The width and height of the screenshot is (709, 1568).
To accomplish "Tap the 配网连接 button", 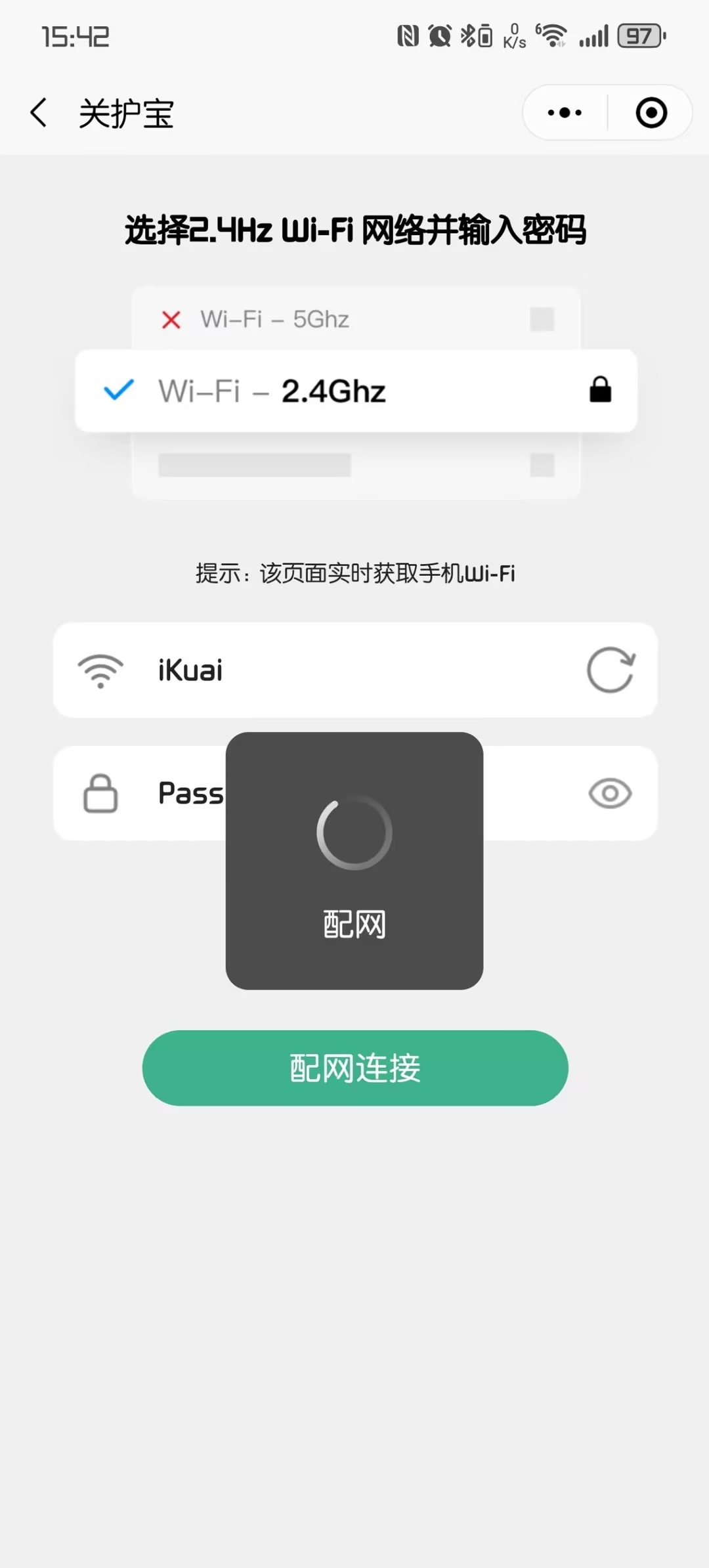I will (355, 1068).
